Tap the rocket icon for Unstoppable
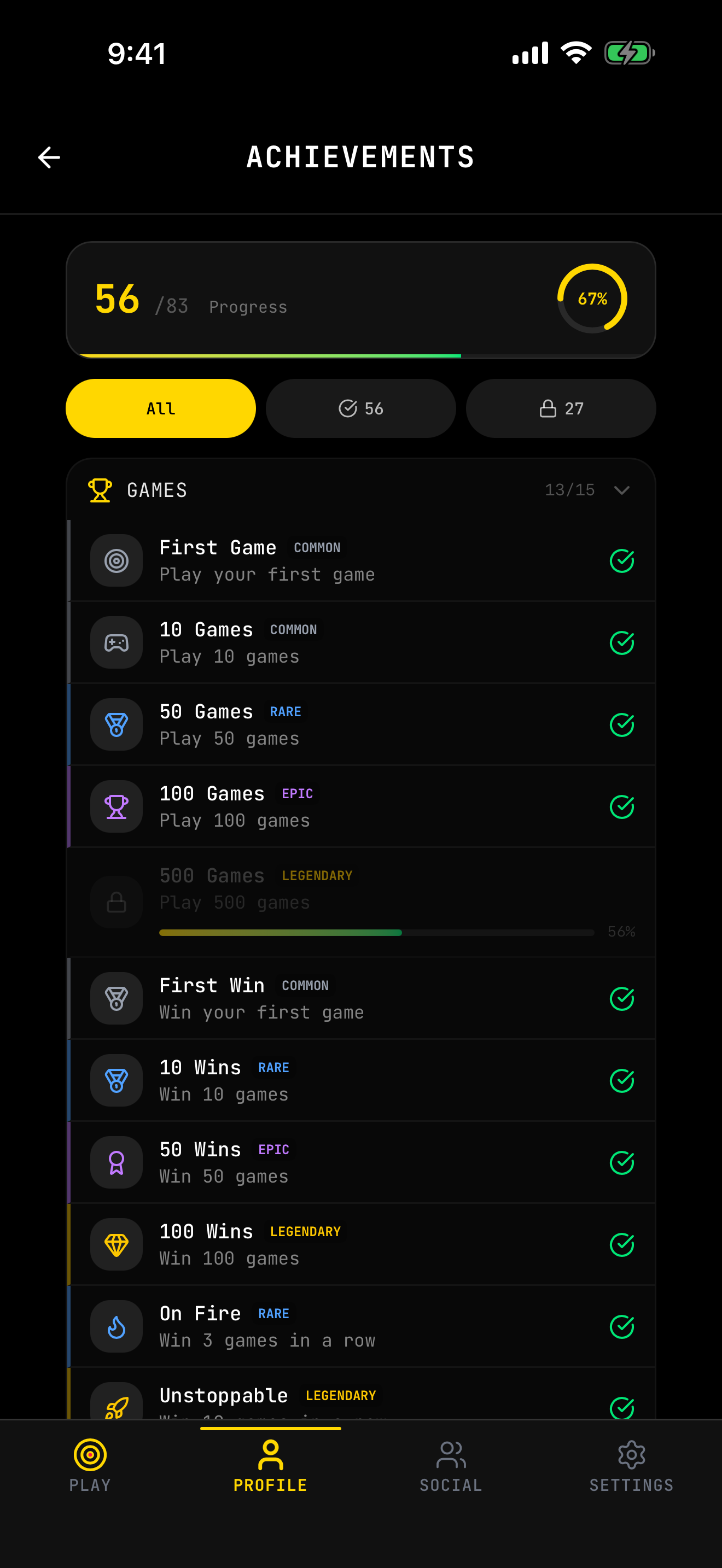 click(117, 1402)
